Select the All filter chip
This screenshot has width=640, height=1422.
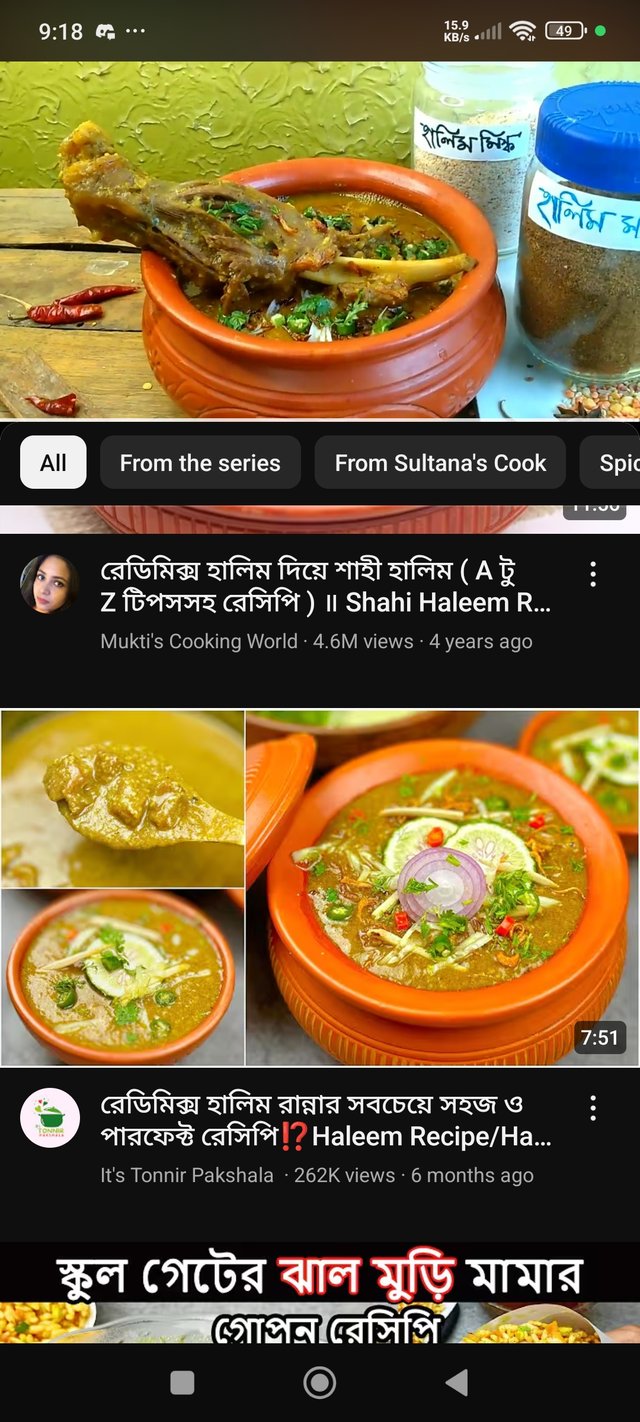point(53,463)
